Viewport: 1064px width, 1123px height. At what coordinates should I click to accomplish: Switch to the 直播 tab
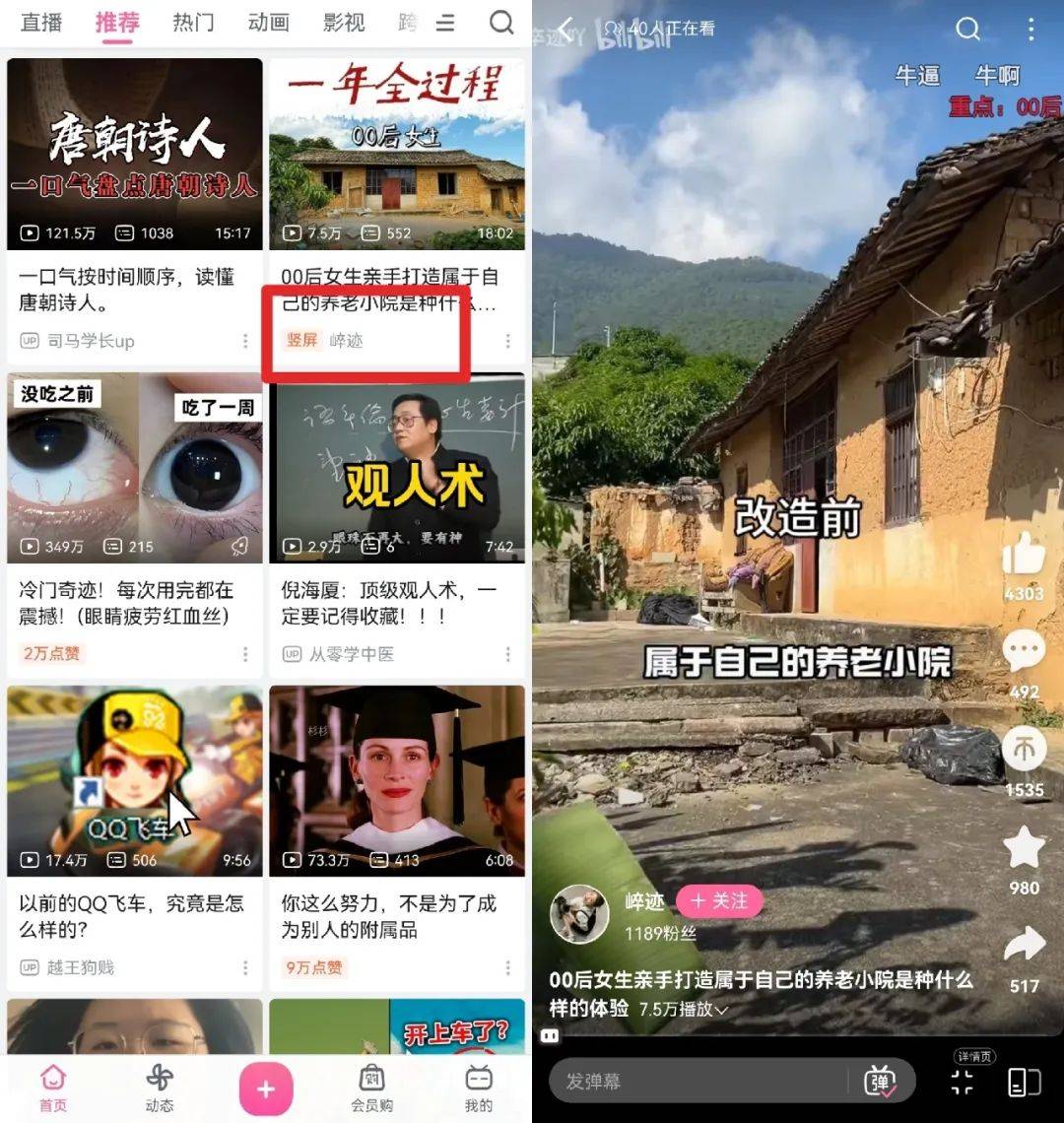(41, 23)
